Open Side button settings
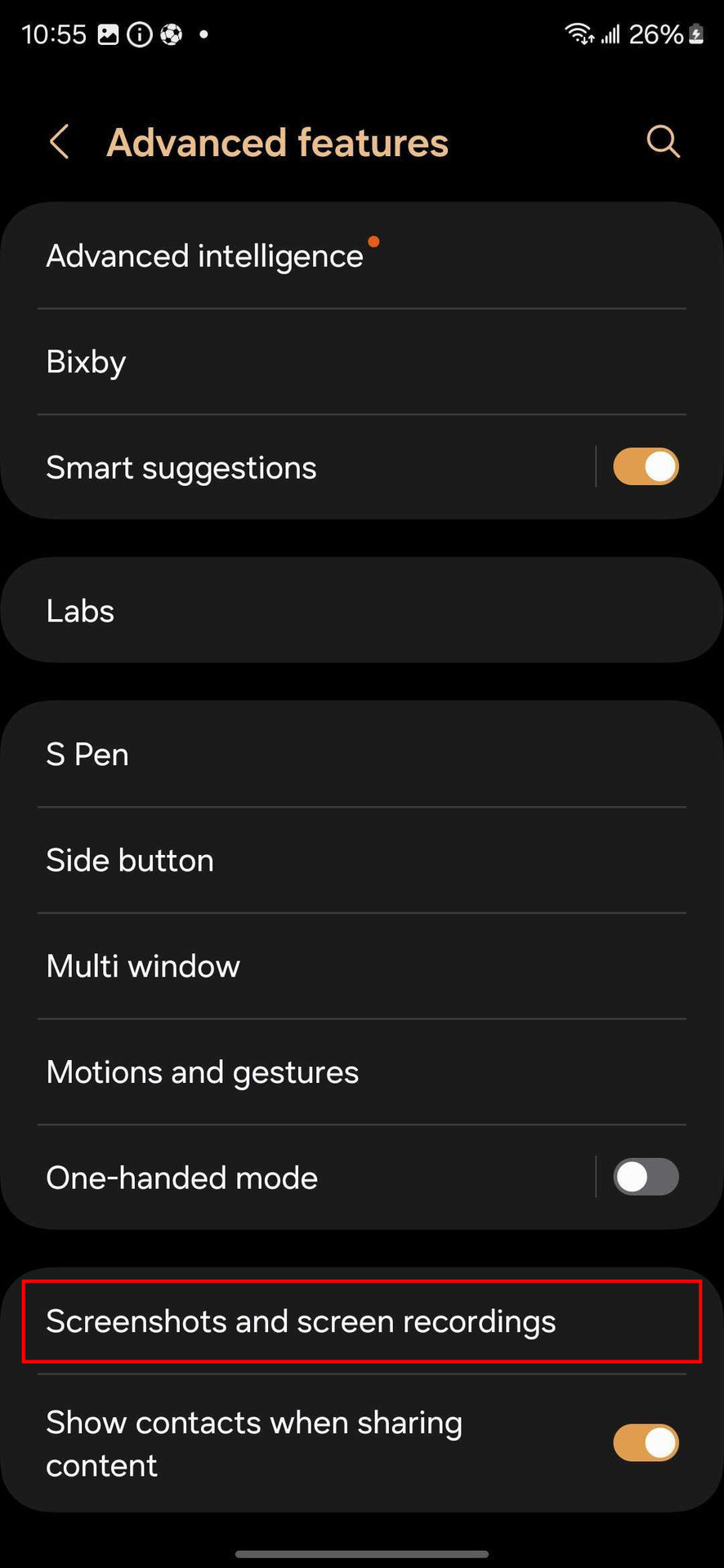The image size is (724, 1568). tap(130, 861)
